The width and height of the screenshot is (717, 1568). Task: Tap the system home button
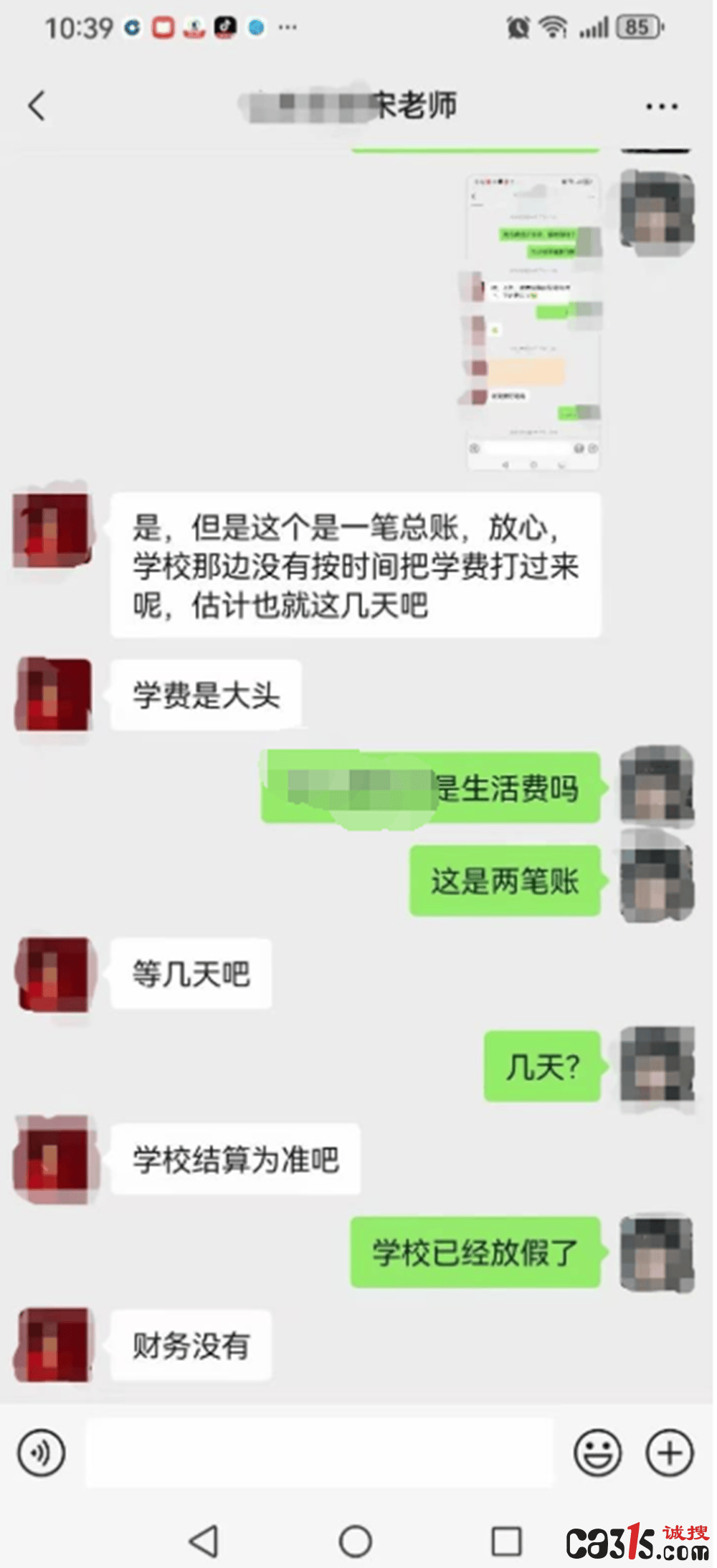coord(356,1541)
